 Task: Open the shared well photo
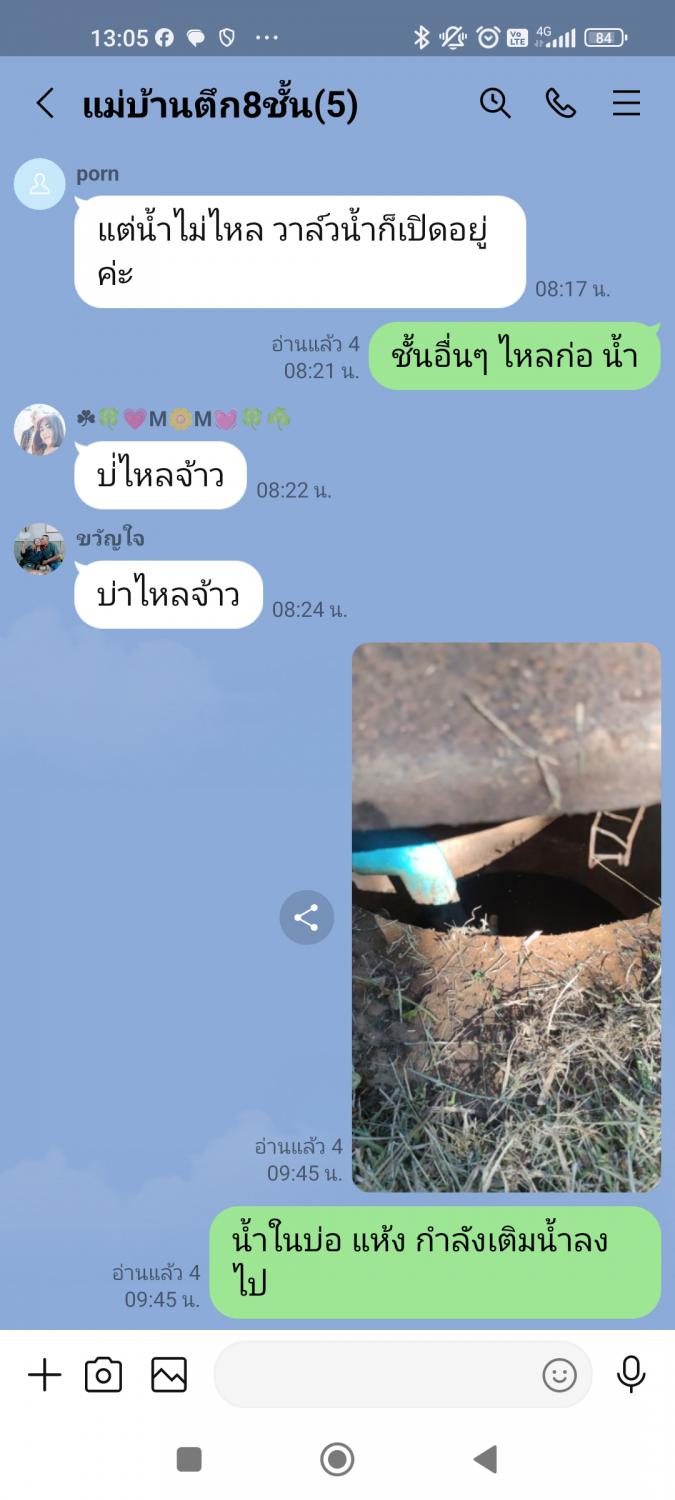pos(506,917)
